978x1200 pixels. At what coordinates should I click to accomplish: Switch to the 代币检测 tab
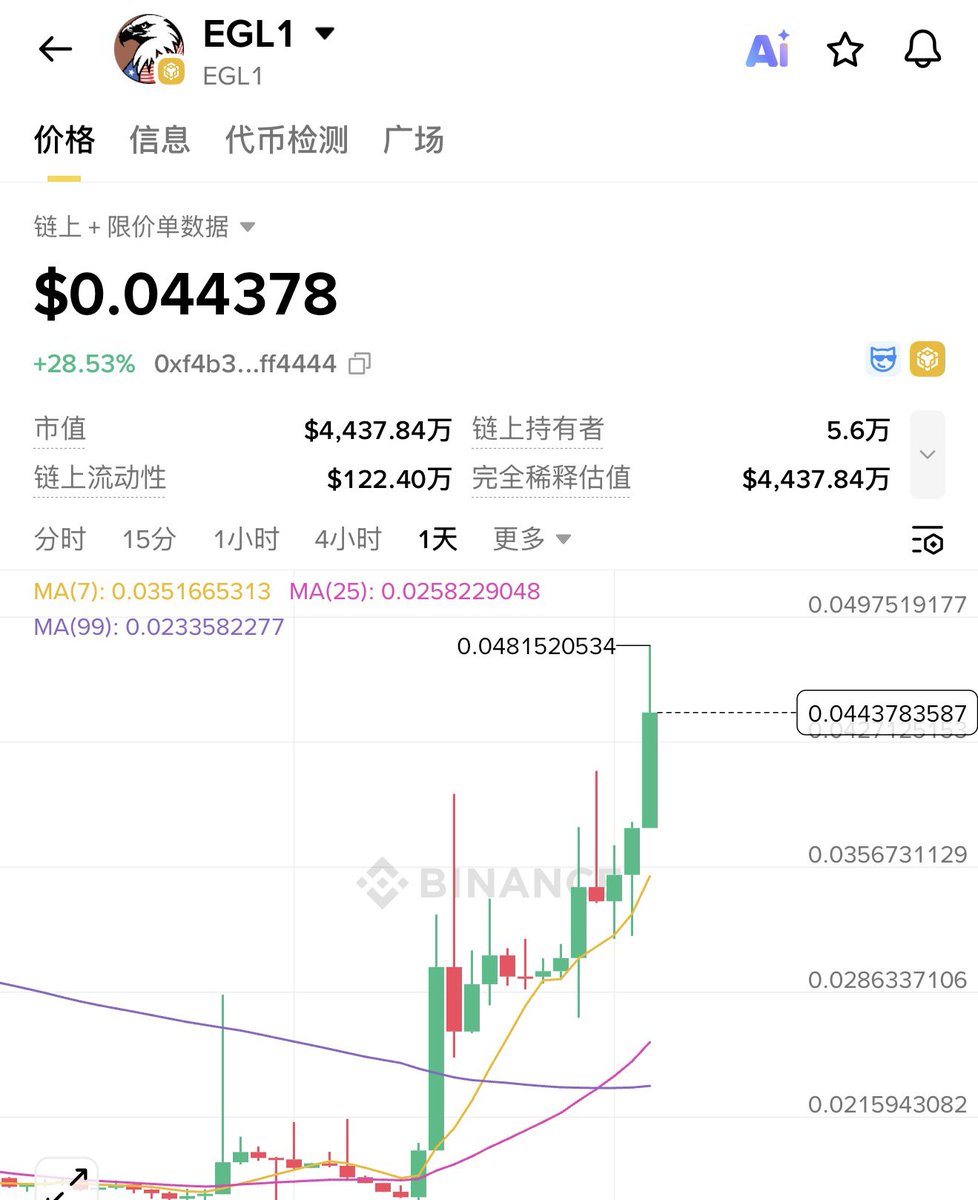point(287,139)
